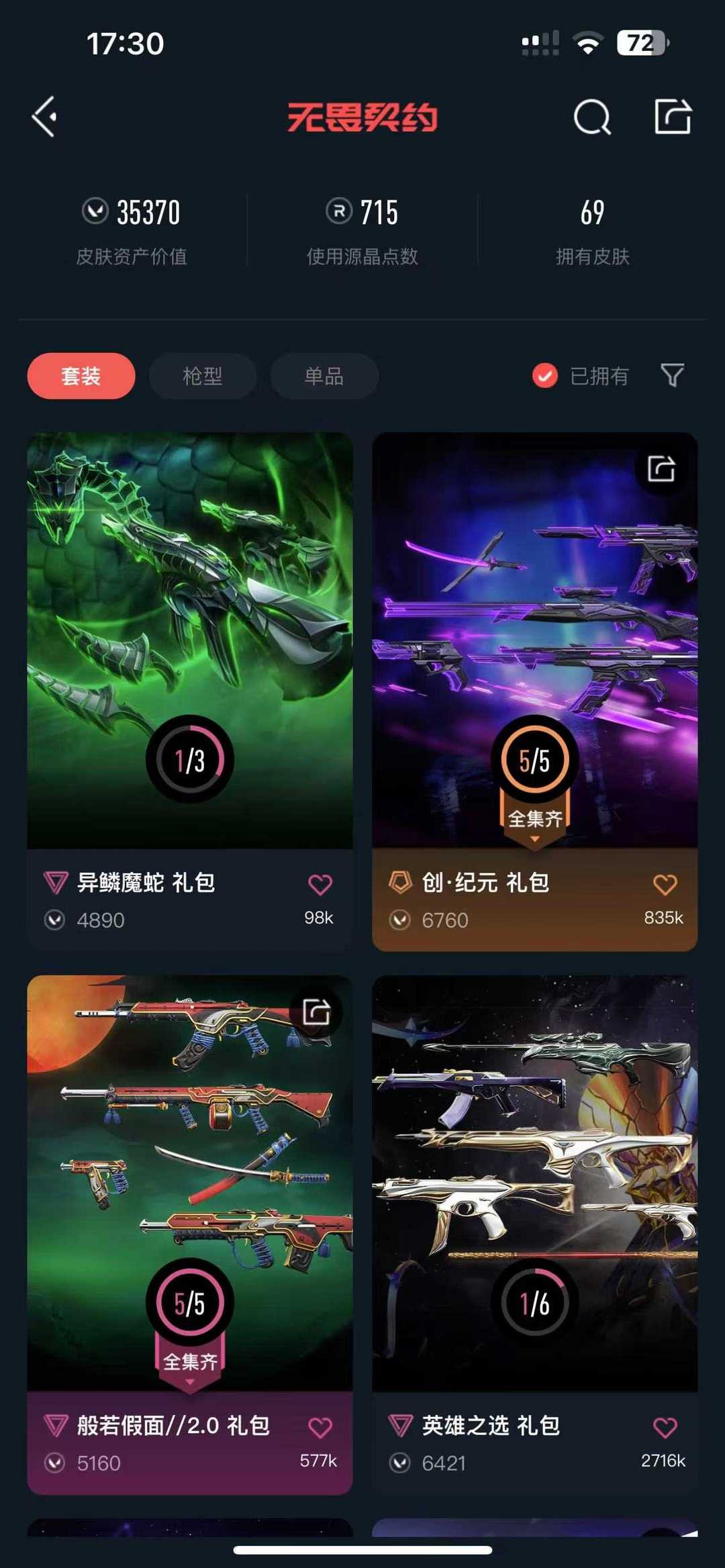
Task: Open the 英雄之选 礼包 card
Action: click(535, 1235)
